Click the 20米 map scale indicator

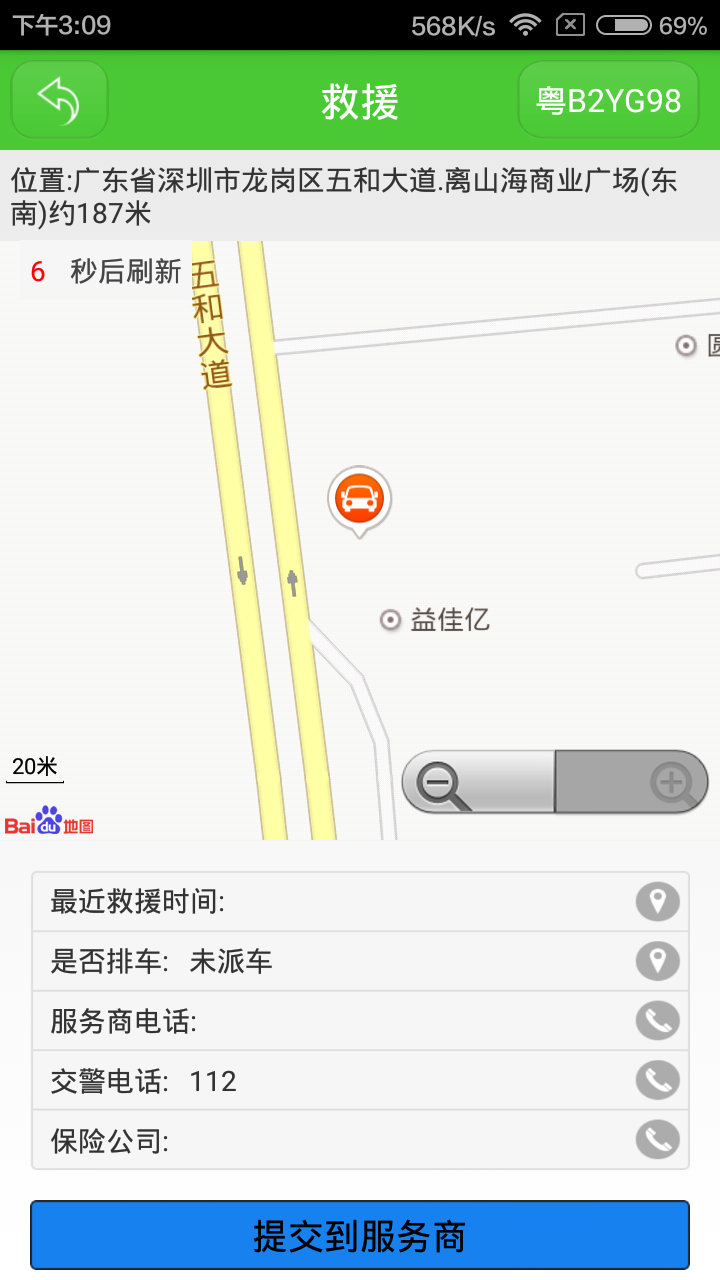click(34, 766)
